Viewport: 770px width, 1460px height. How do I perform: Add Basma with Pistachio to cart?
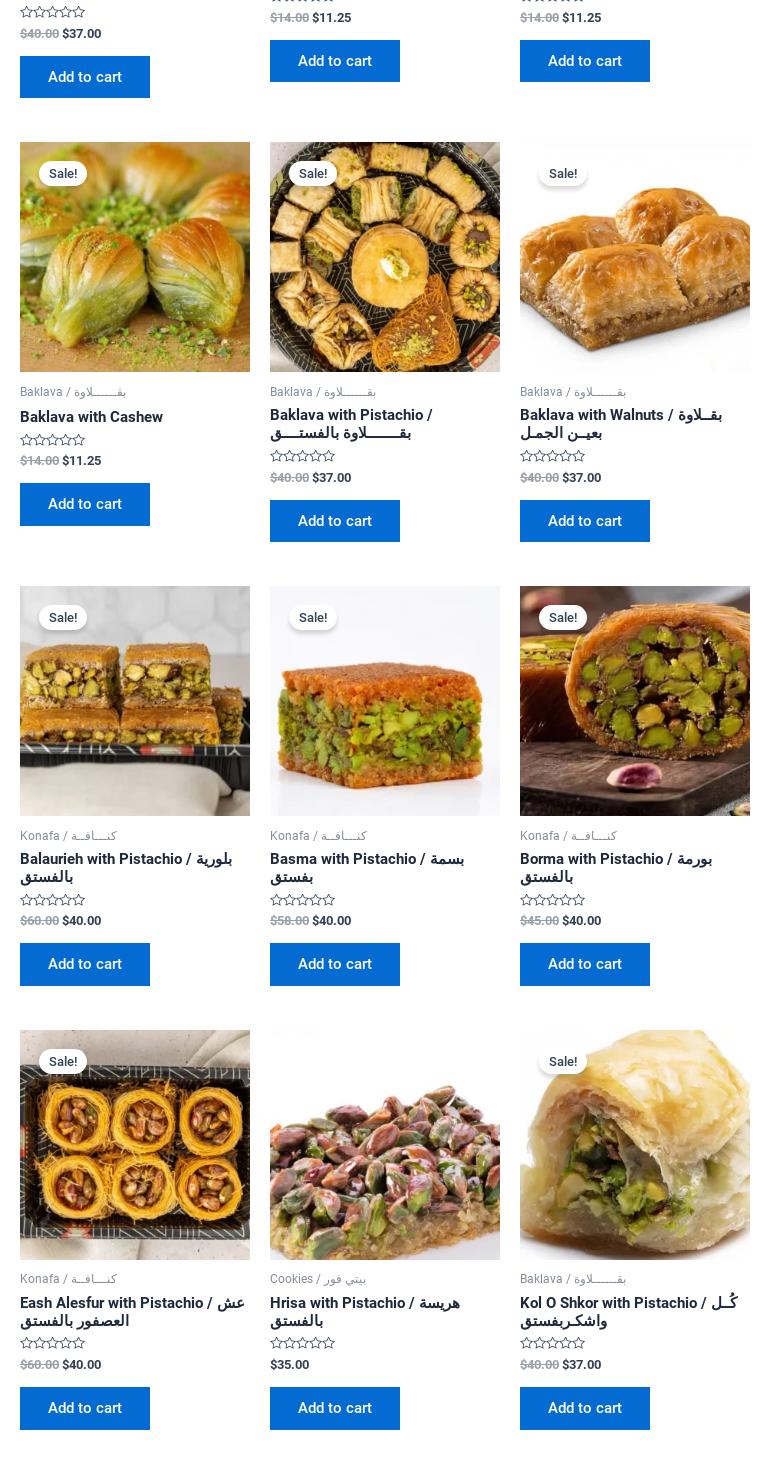335,964
